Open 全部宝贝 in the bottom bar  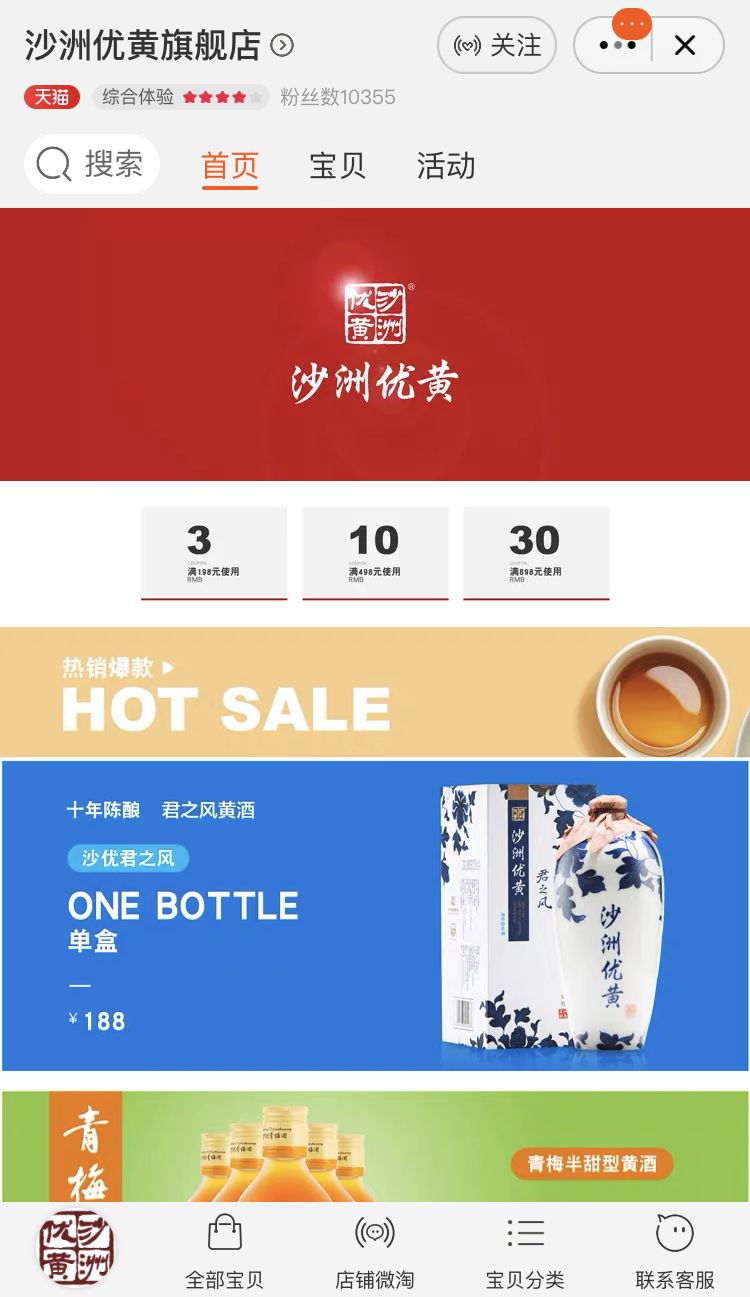225,1250
